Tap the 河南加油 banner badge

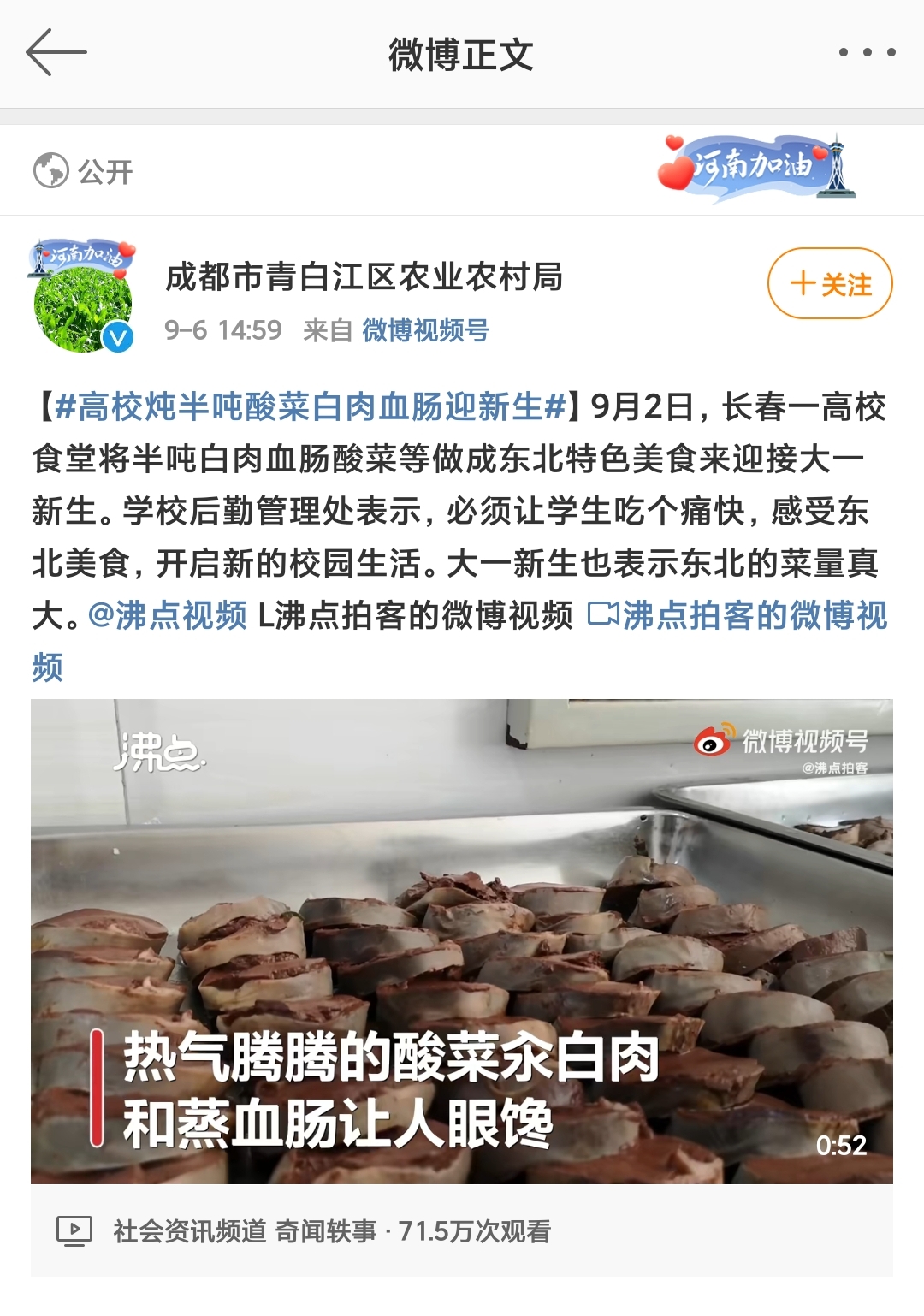756,167
